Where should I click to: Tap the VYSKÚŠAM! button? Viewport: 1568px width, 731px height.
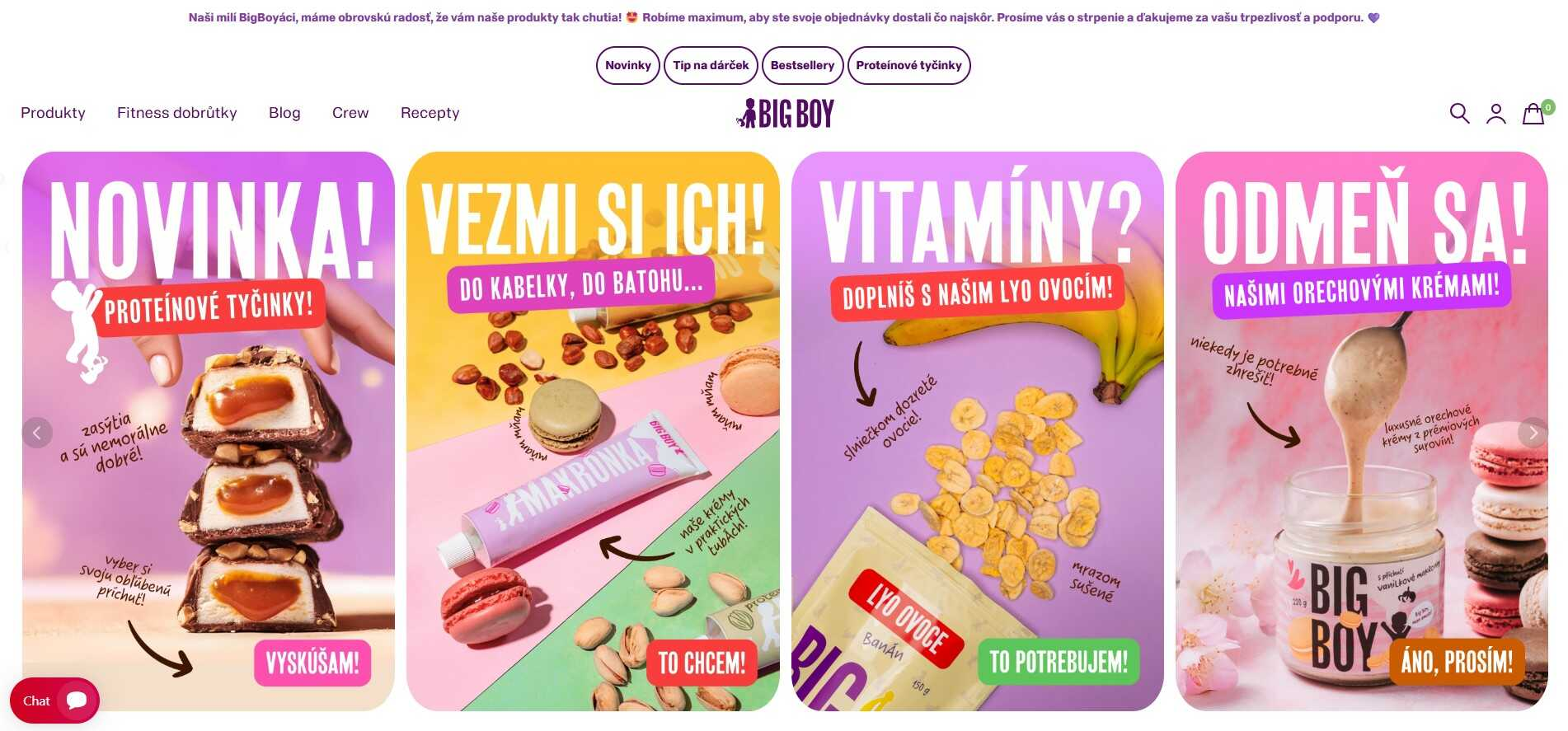pyautogui.click(x=312, y=663)
